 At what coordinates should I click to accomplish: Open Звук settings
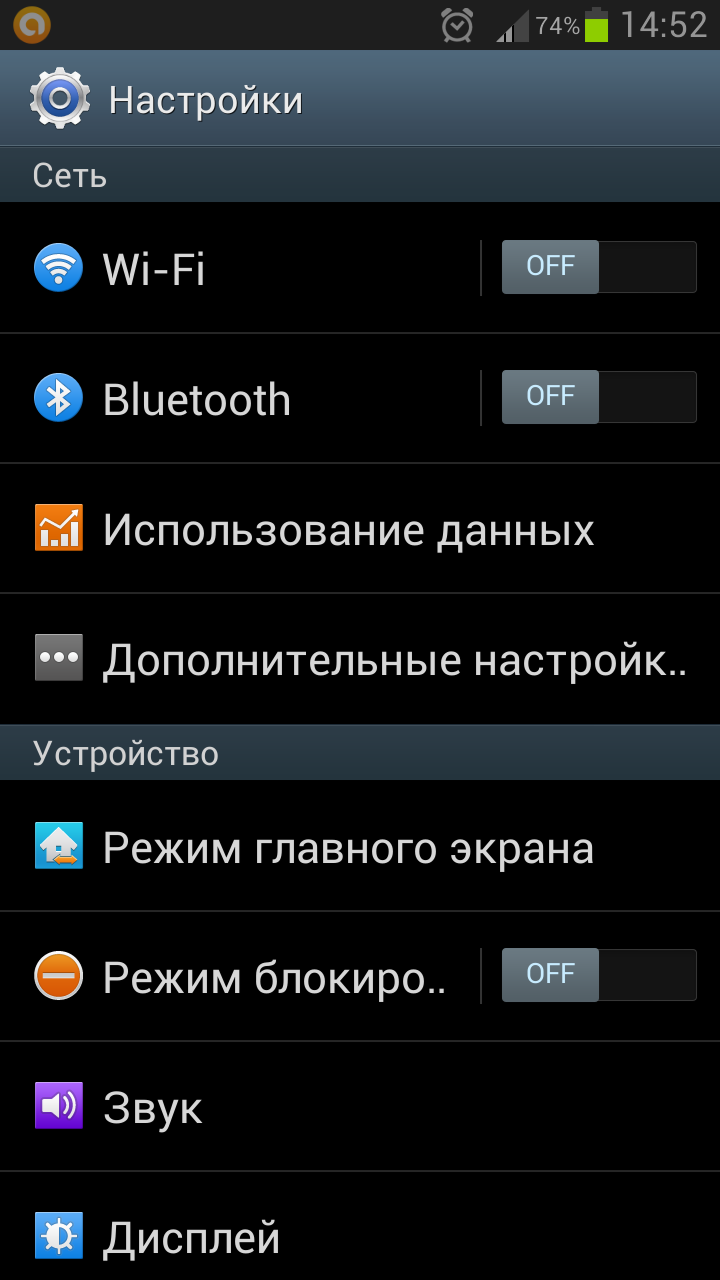tap(360, 1107)
